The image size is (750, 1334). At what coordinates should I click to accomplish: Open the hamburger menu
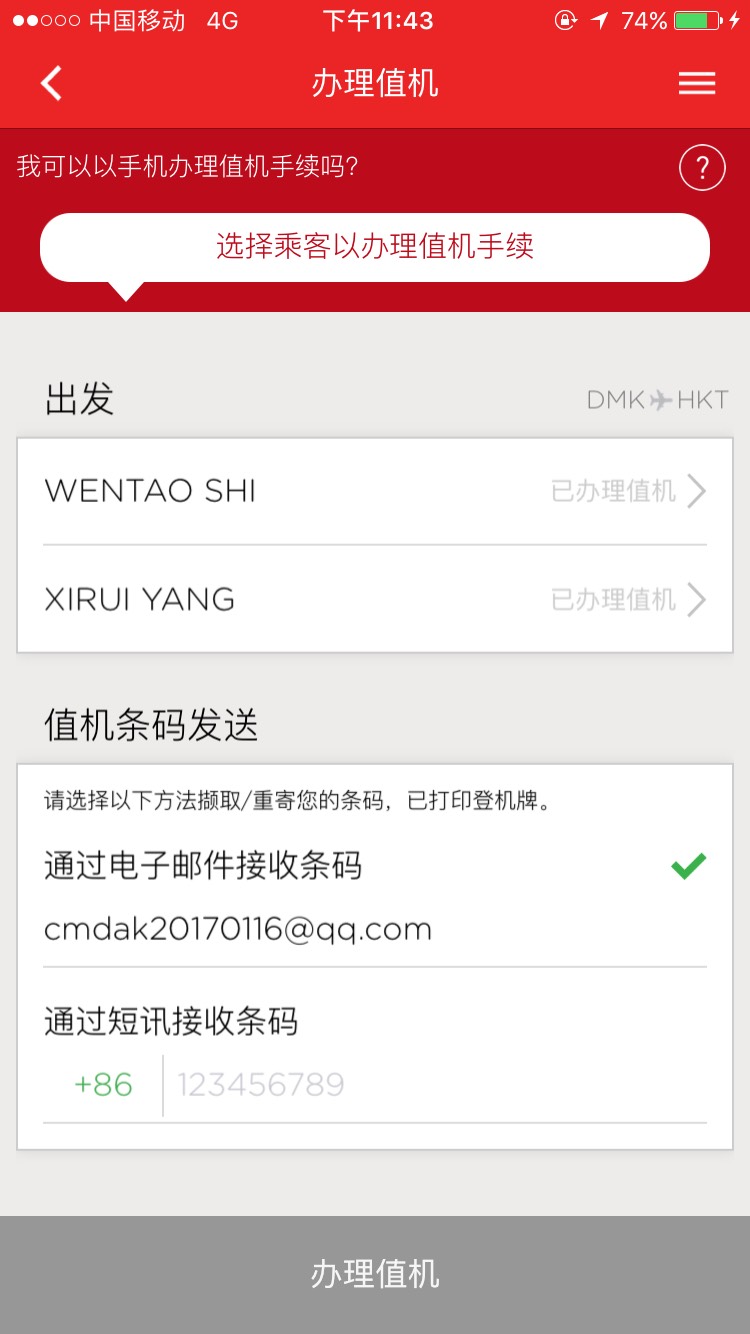pyautogui.click(x=697, y=83)
